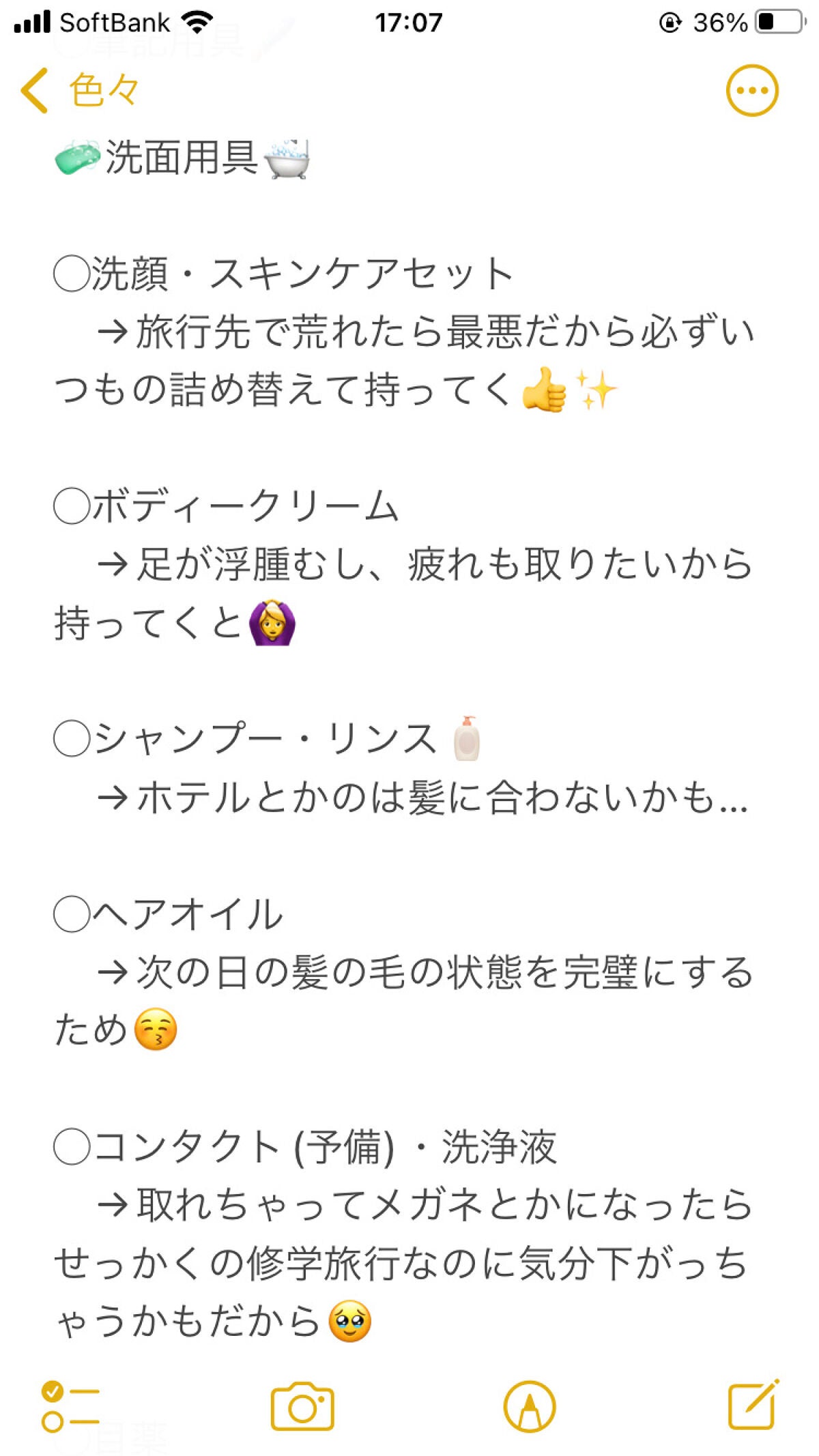Viewport: 819px width, 1456px height.
Task: Tap the bathtub emoji in the 洗面用具 heading
Action: (290, 159)
